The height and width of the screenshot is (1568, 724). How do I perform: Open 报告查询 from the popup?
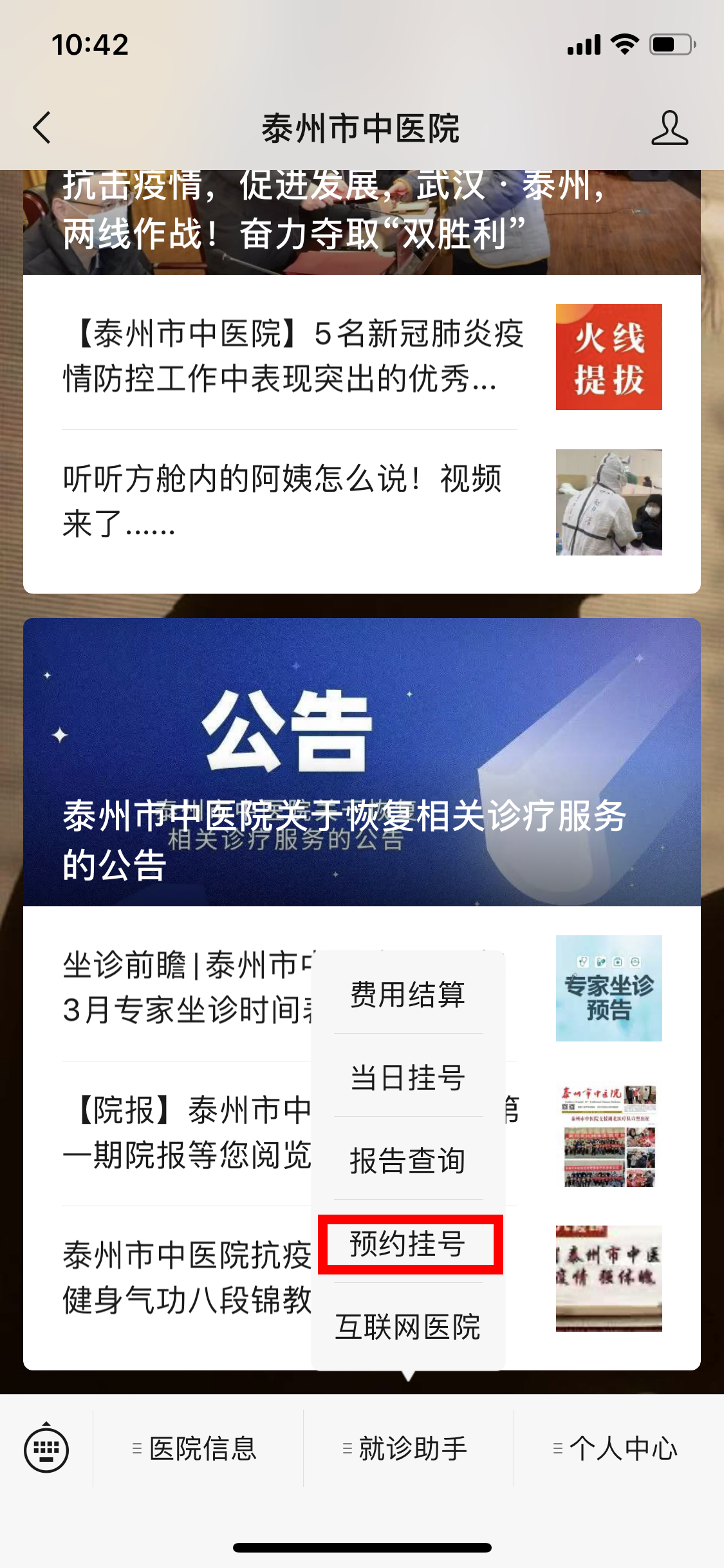point(407,1161)
